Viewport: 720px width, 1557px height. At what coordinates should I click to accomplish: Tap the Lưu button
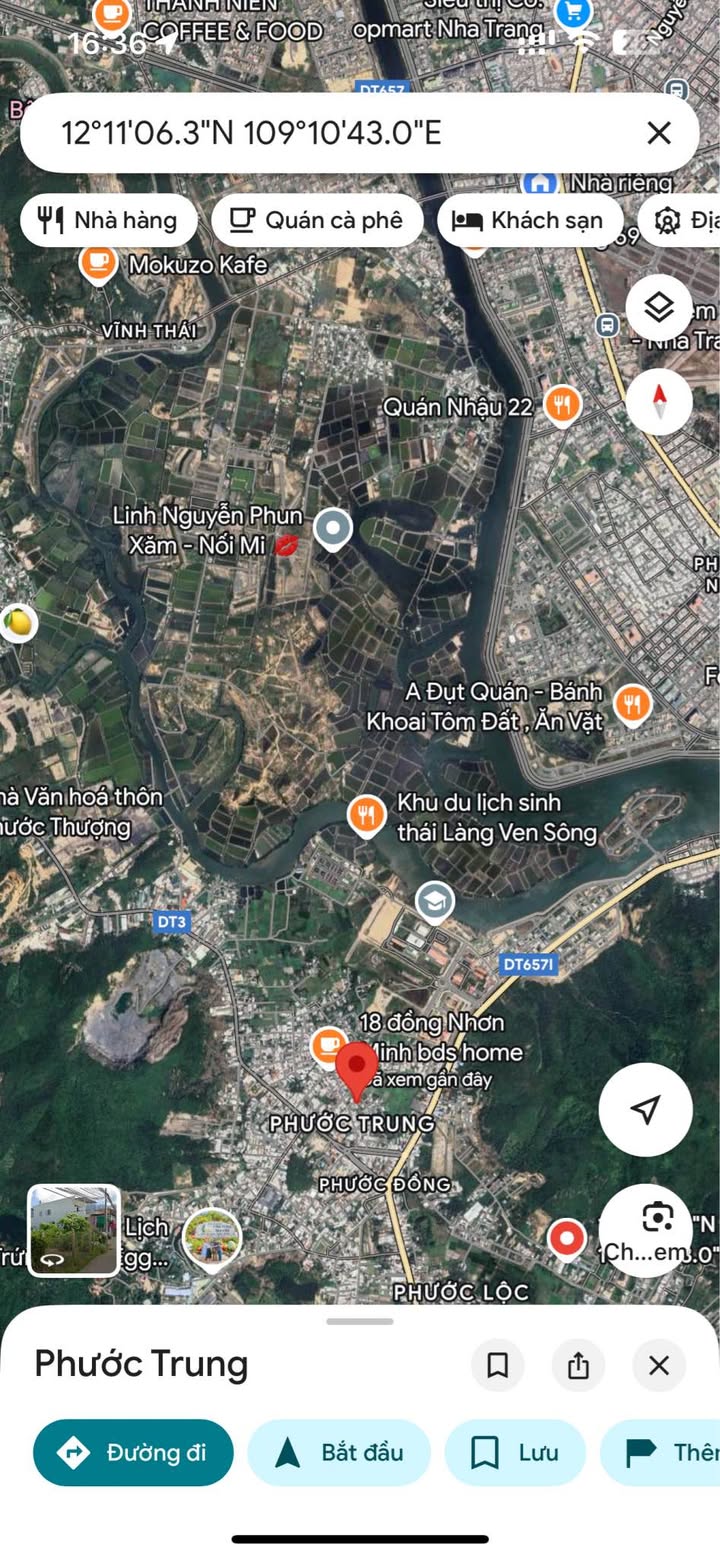pyautogui.click(x=515, y=1452)
